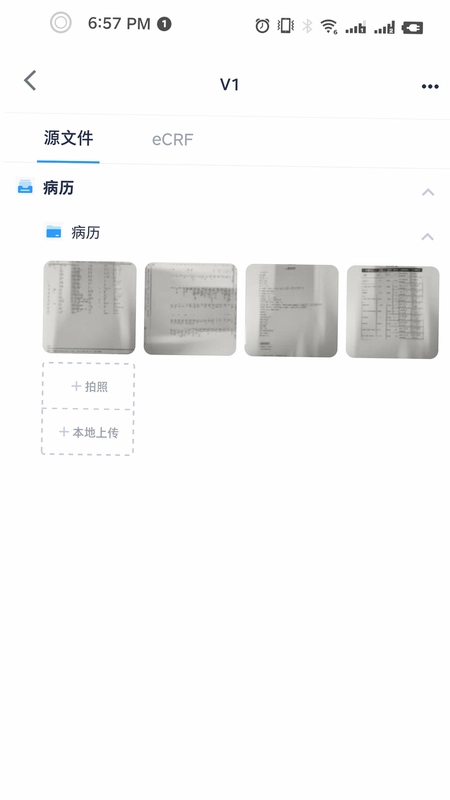Collapse the 病历 subfolder

click(x=427, y=237)
